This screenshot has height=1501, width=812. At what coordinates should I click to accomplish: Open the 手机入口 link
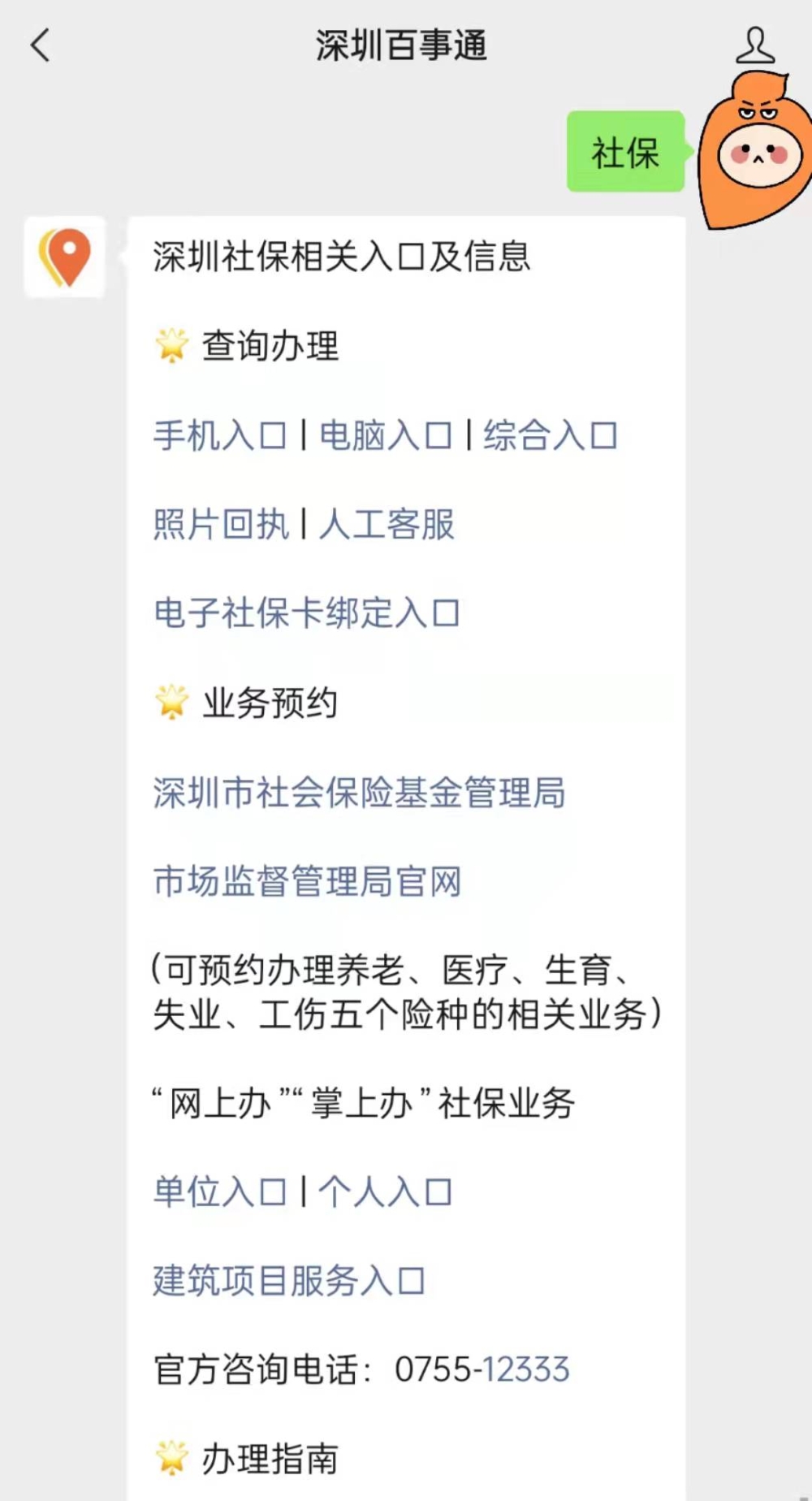coord(220,435)
